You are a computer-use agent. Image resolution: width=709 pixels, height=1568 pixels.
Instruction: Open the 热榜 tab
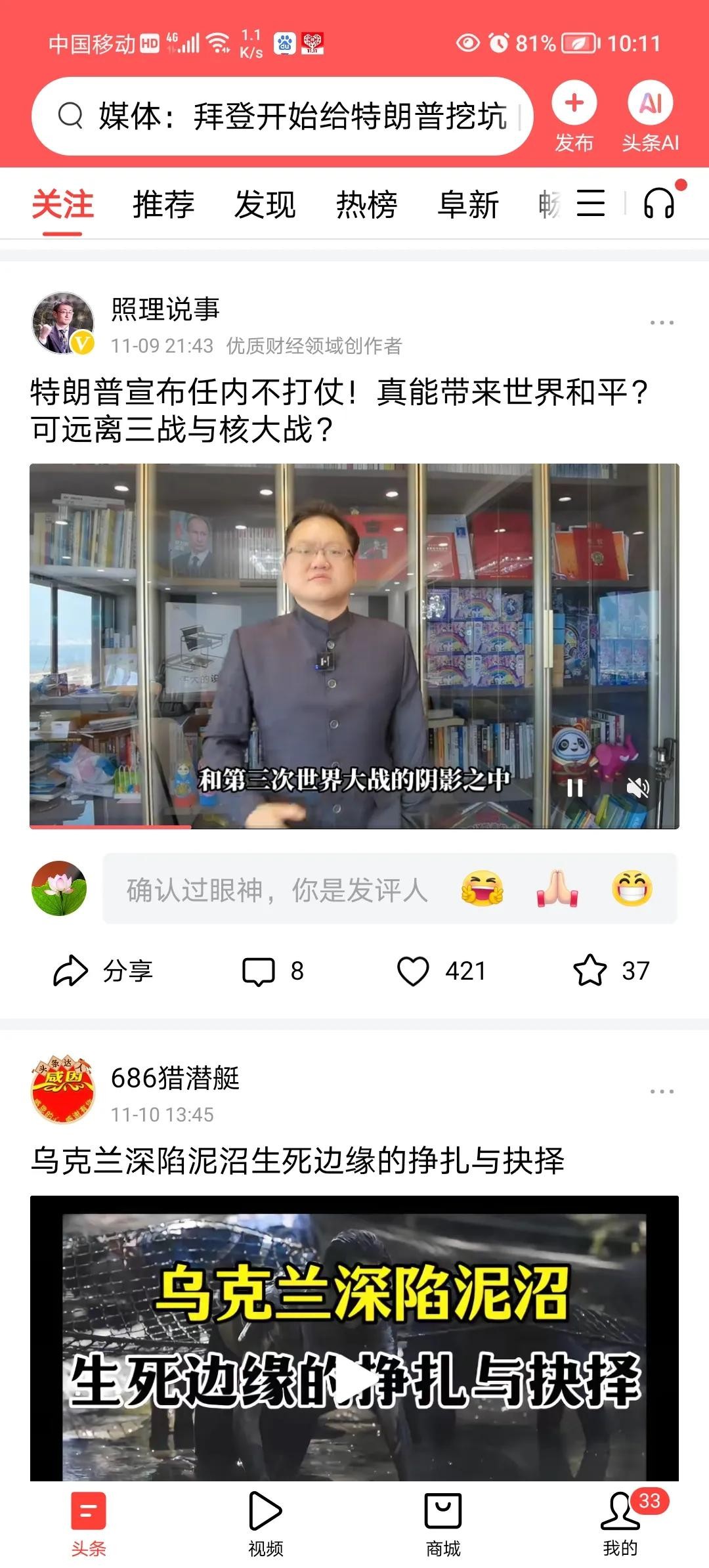(x=366, y=204)
